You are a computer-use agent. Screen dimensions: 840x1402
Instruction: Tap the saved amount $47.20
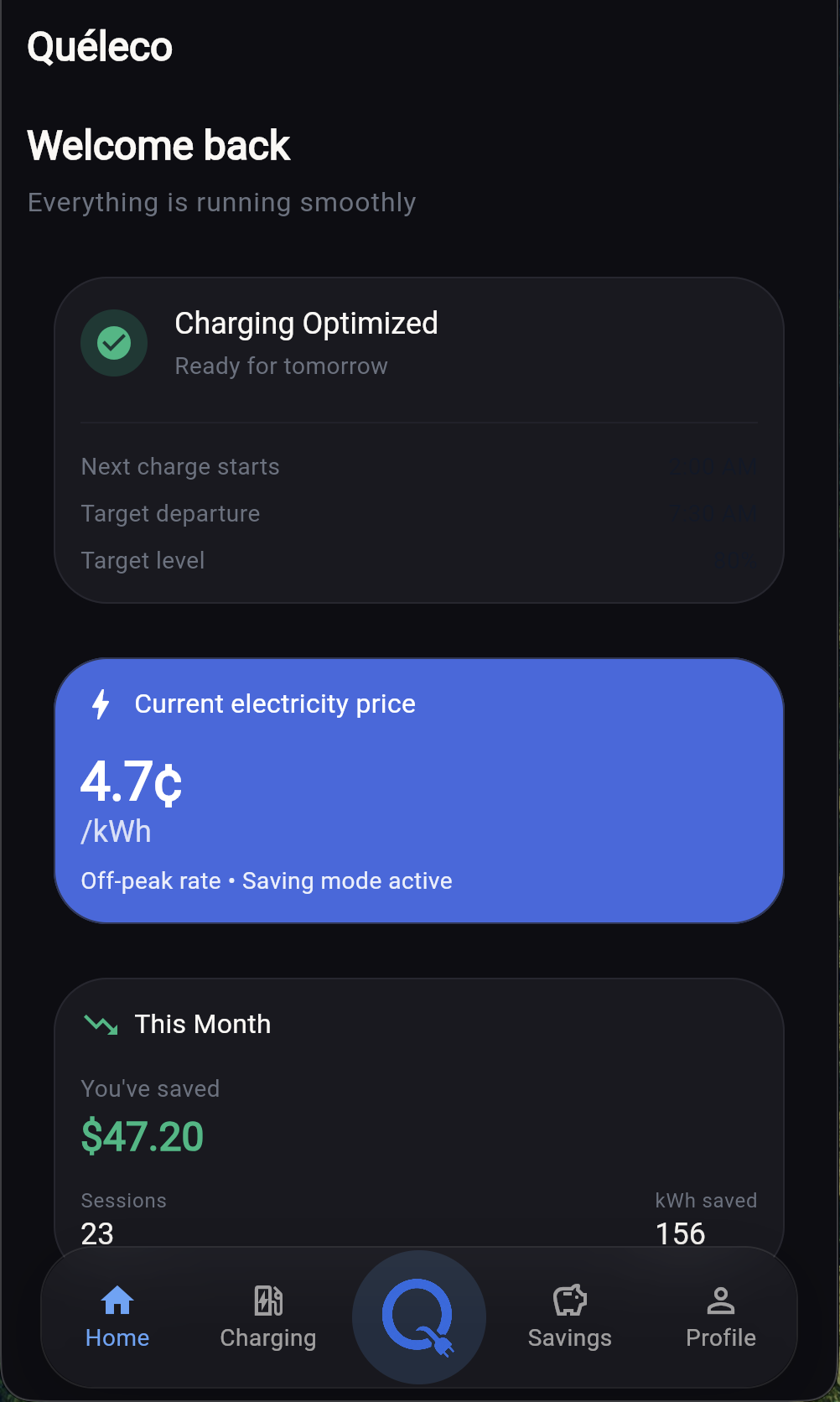tap(142, 1136)
